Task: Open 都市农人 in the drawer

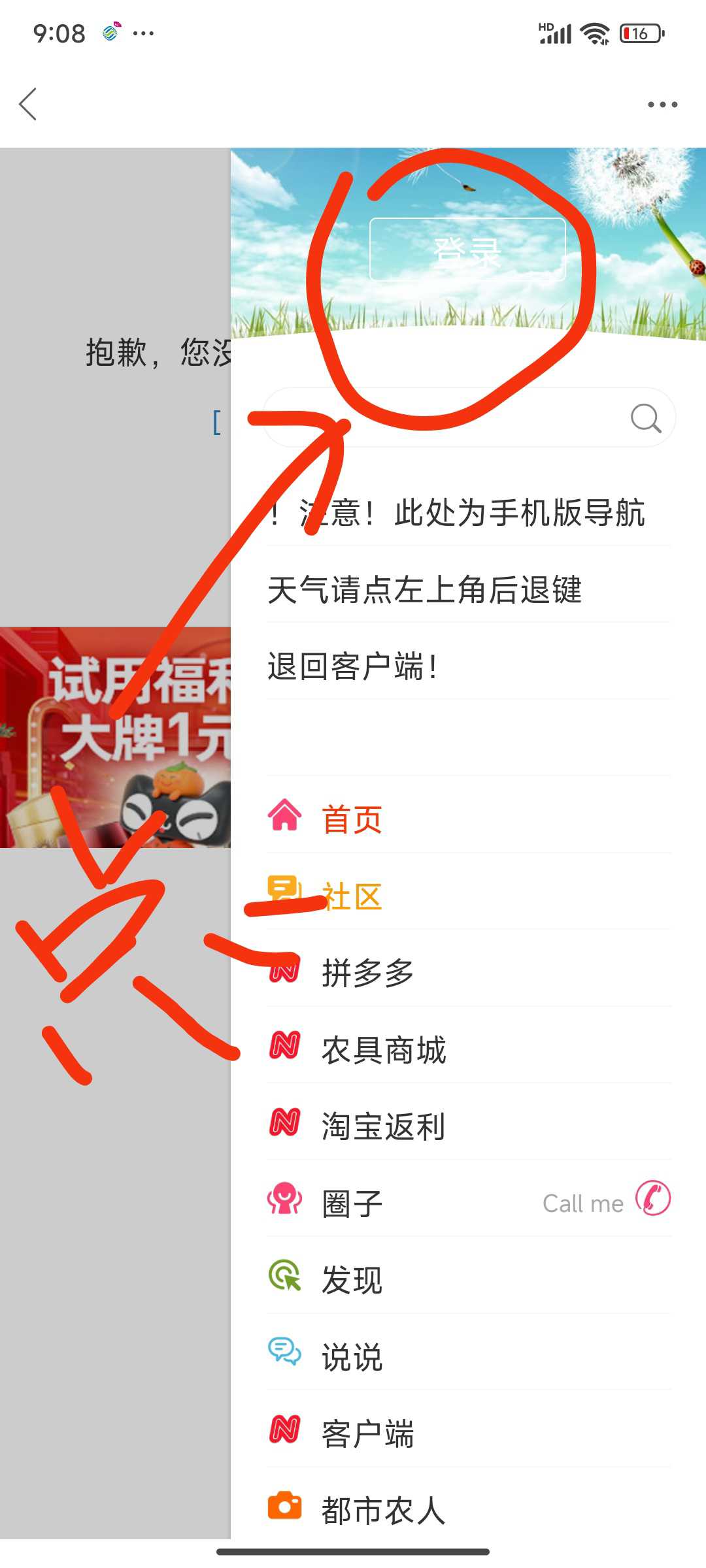Action: 384,1510
